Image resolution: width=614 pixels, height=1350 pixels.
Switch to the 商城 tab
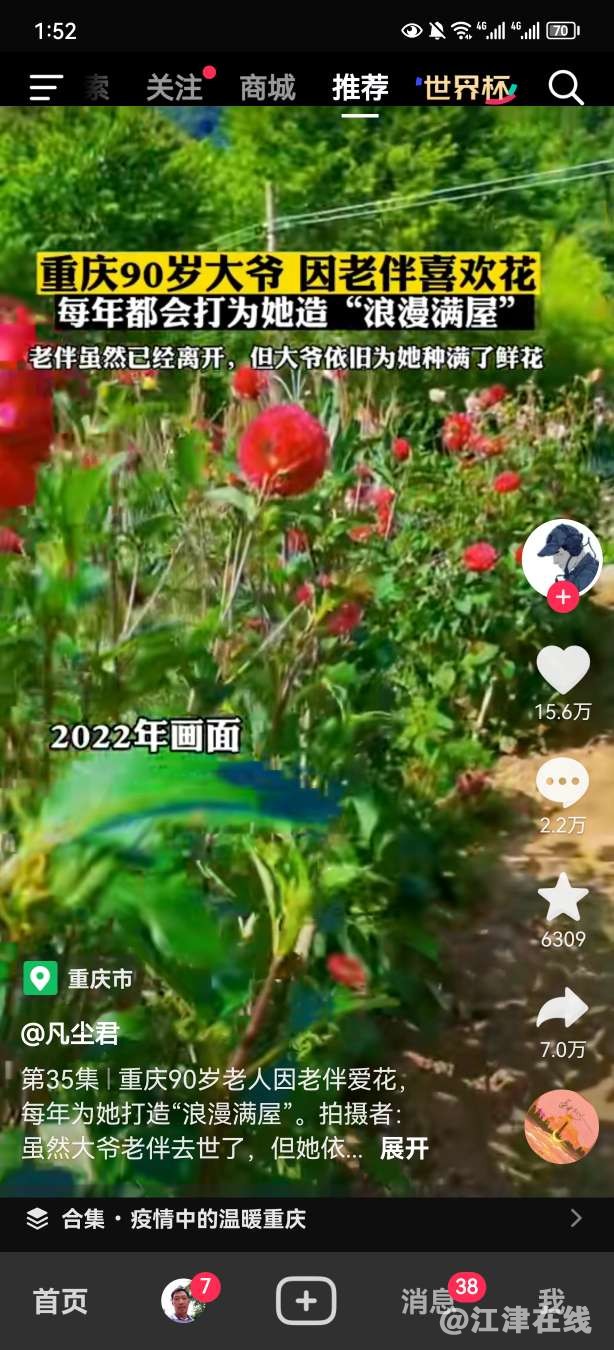(x=267, y=88)
